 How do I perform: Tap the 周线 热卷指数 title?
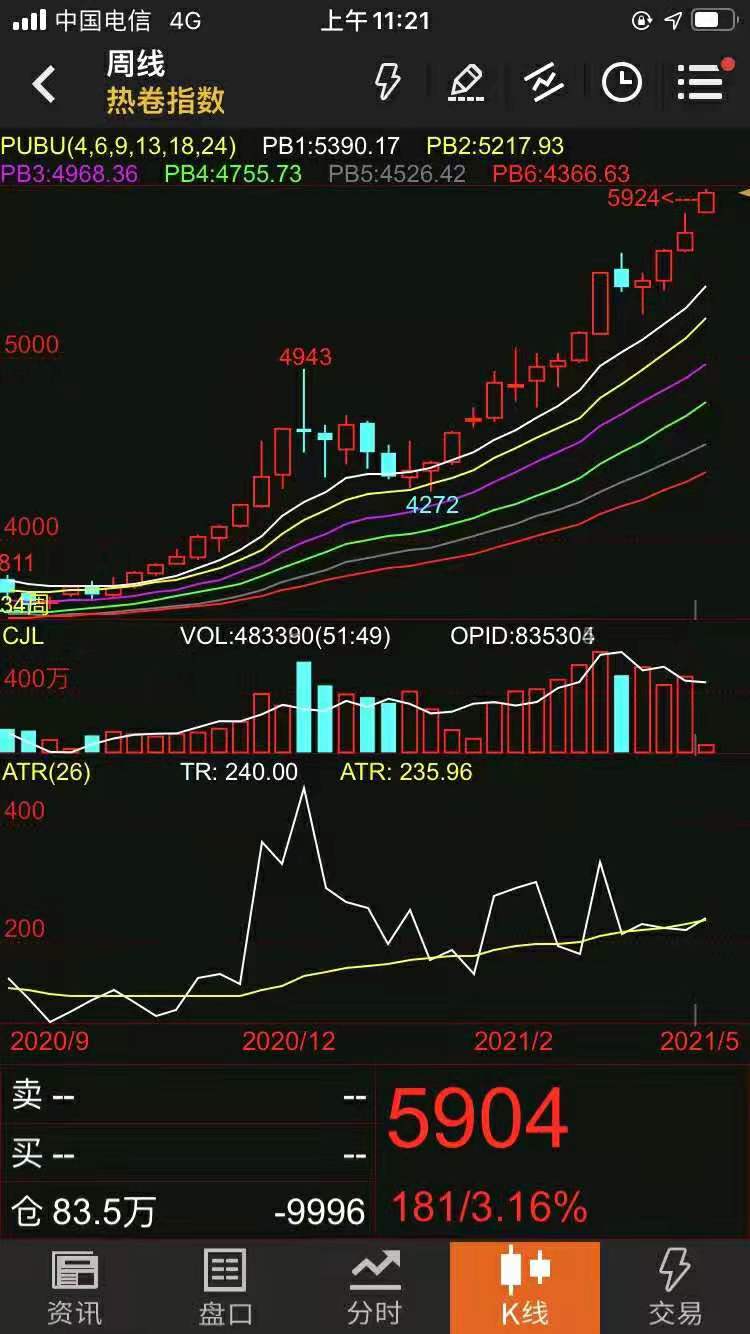click(165, 83)
